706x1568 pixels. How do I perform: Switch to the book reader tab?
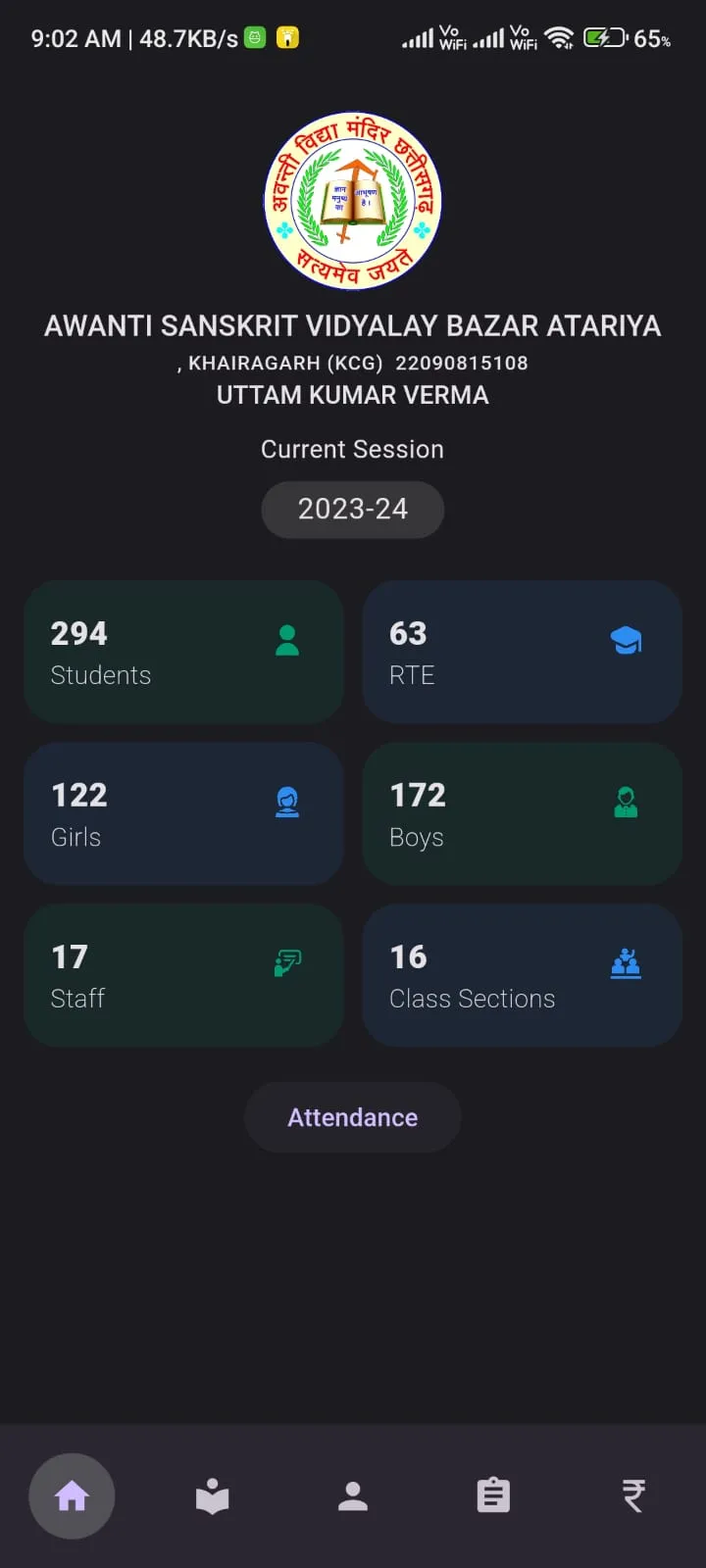[x=213, y=1496]
